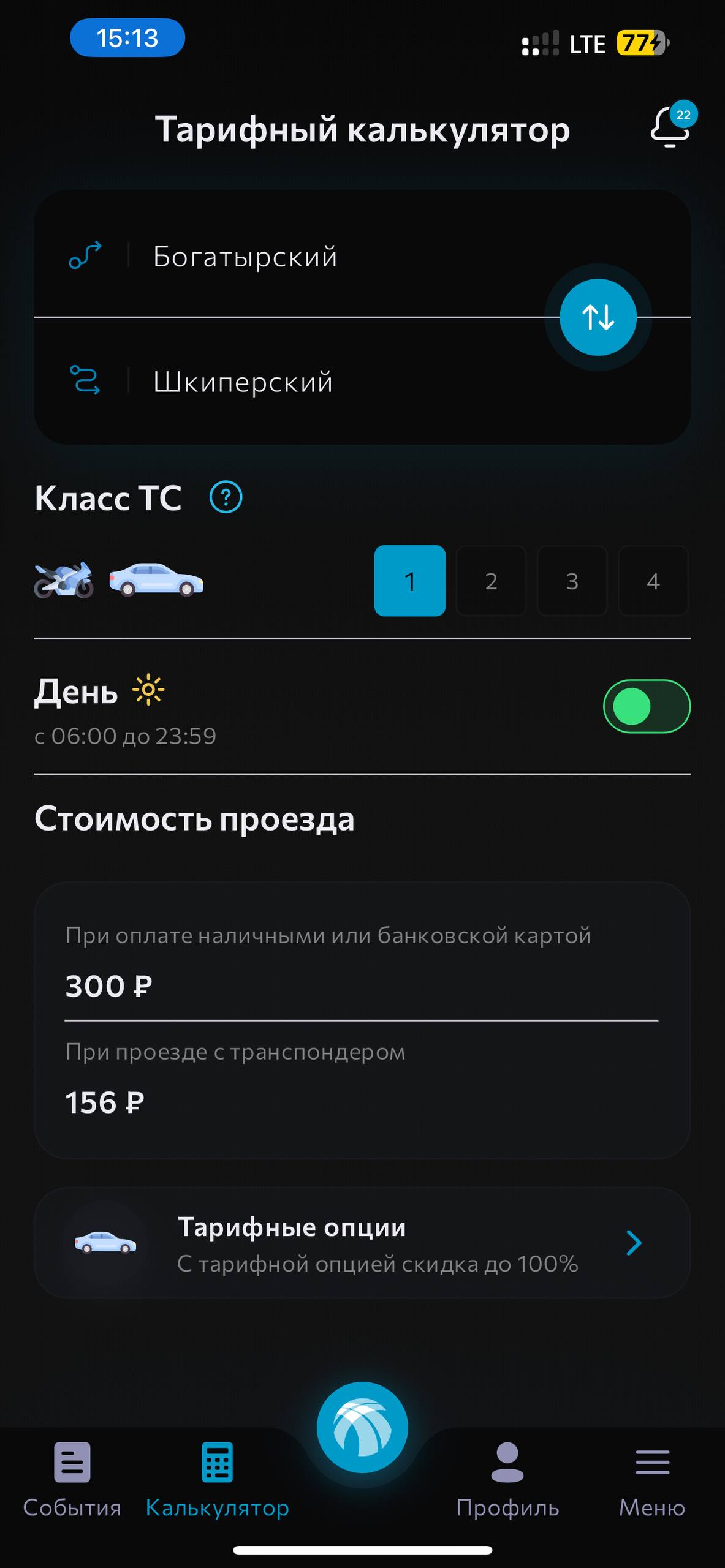Open Тарифные опции card
The height and width of the screenshot is (1568, 725).
coord(362,1243)
